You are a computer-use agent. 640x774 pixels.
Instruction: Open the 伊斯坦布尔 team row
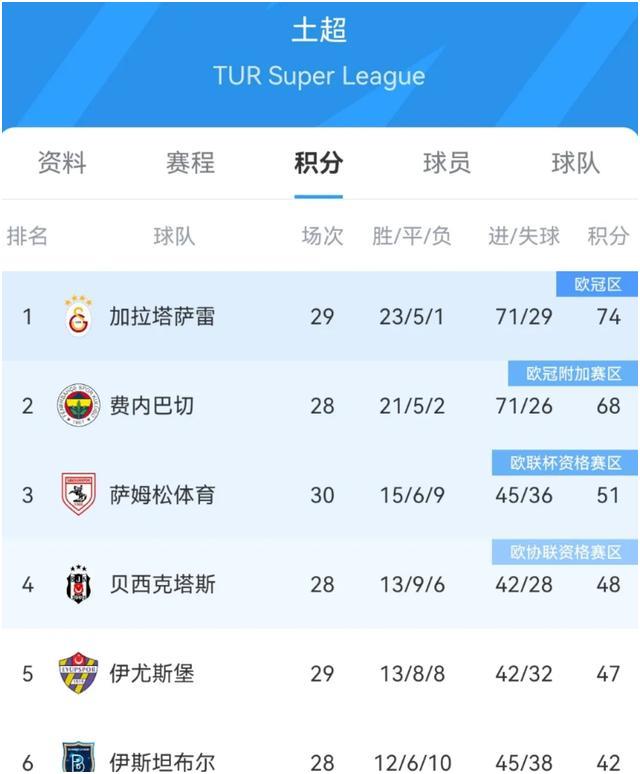(x=162, y=761)
